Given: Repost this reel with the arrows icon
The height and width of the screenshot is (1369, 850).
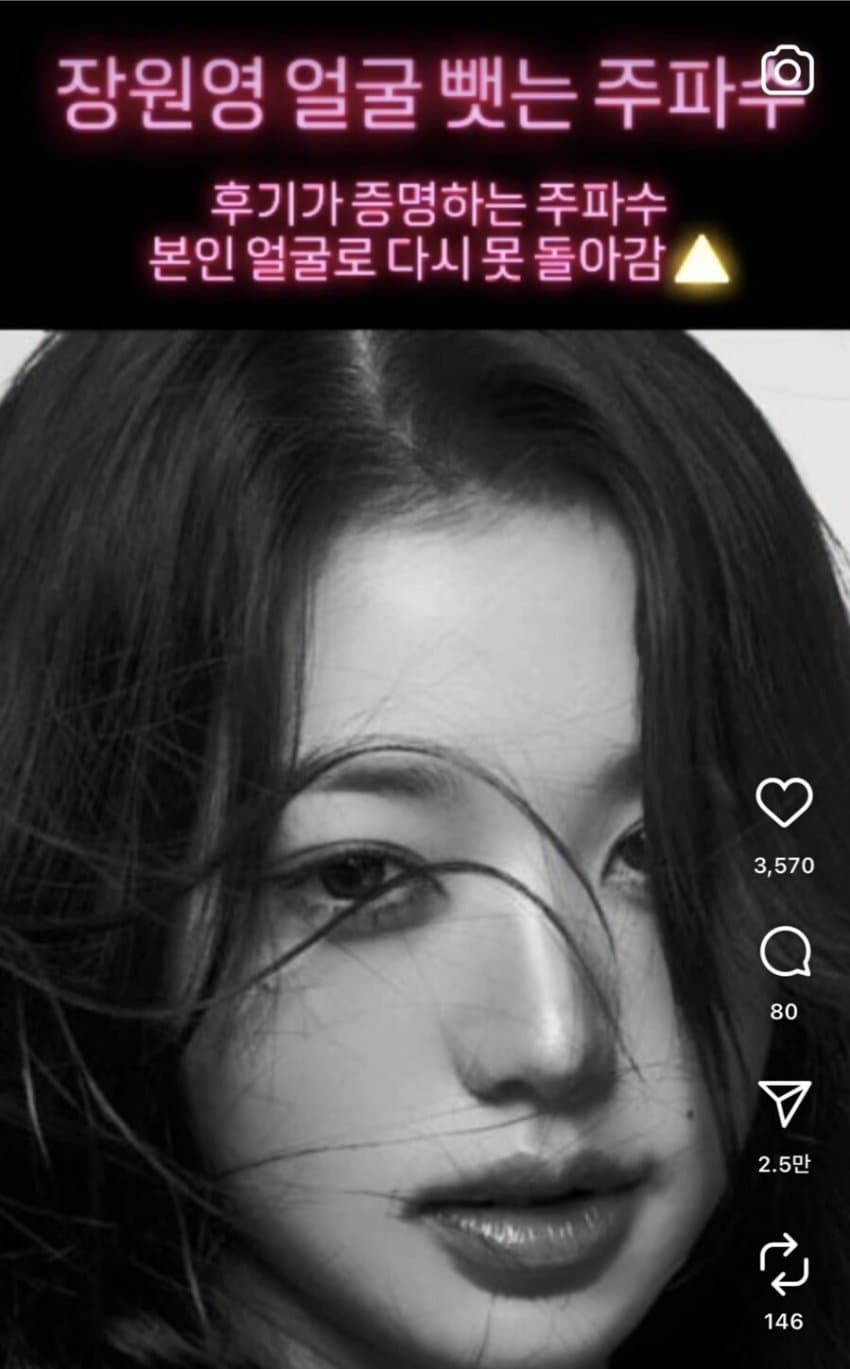Looking at the screenshot, I should (x=784, y=1264).
